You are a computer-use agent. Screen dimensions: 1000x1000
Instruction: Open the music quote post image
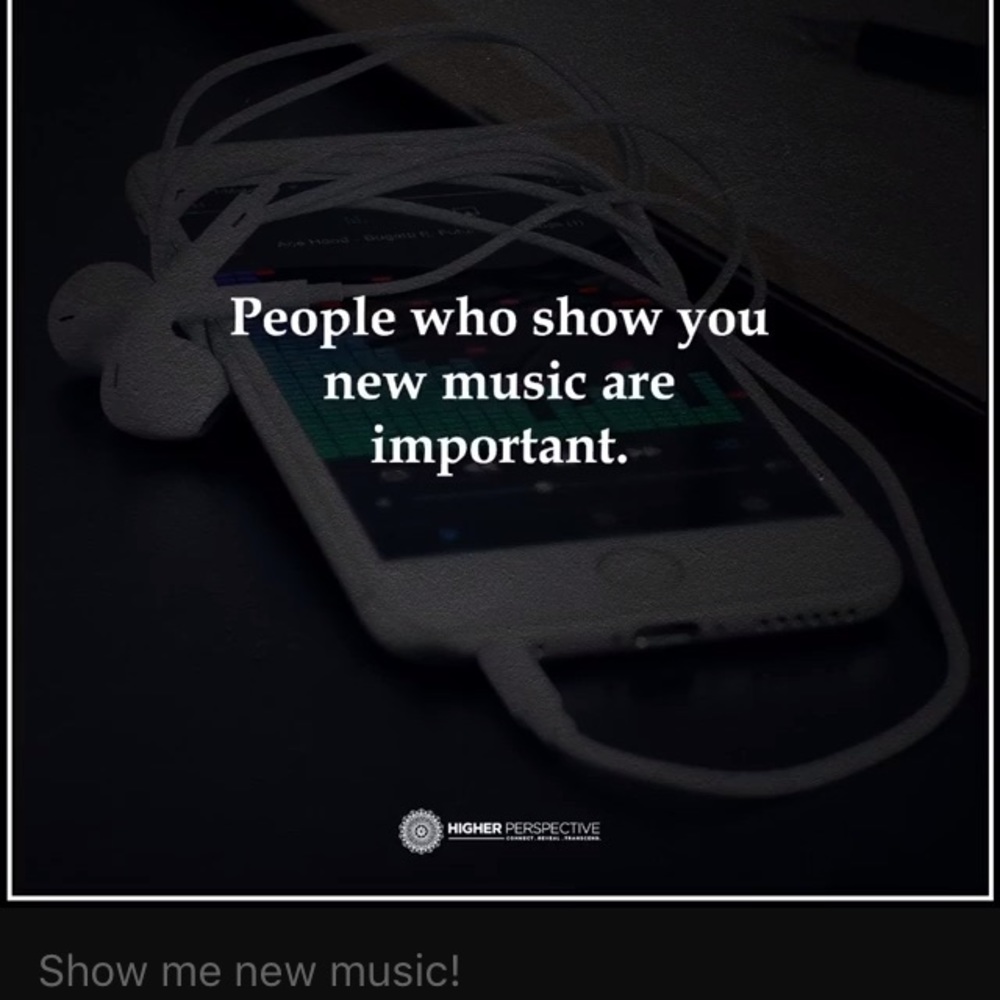498,450
